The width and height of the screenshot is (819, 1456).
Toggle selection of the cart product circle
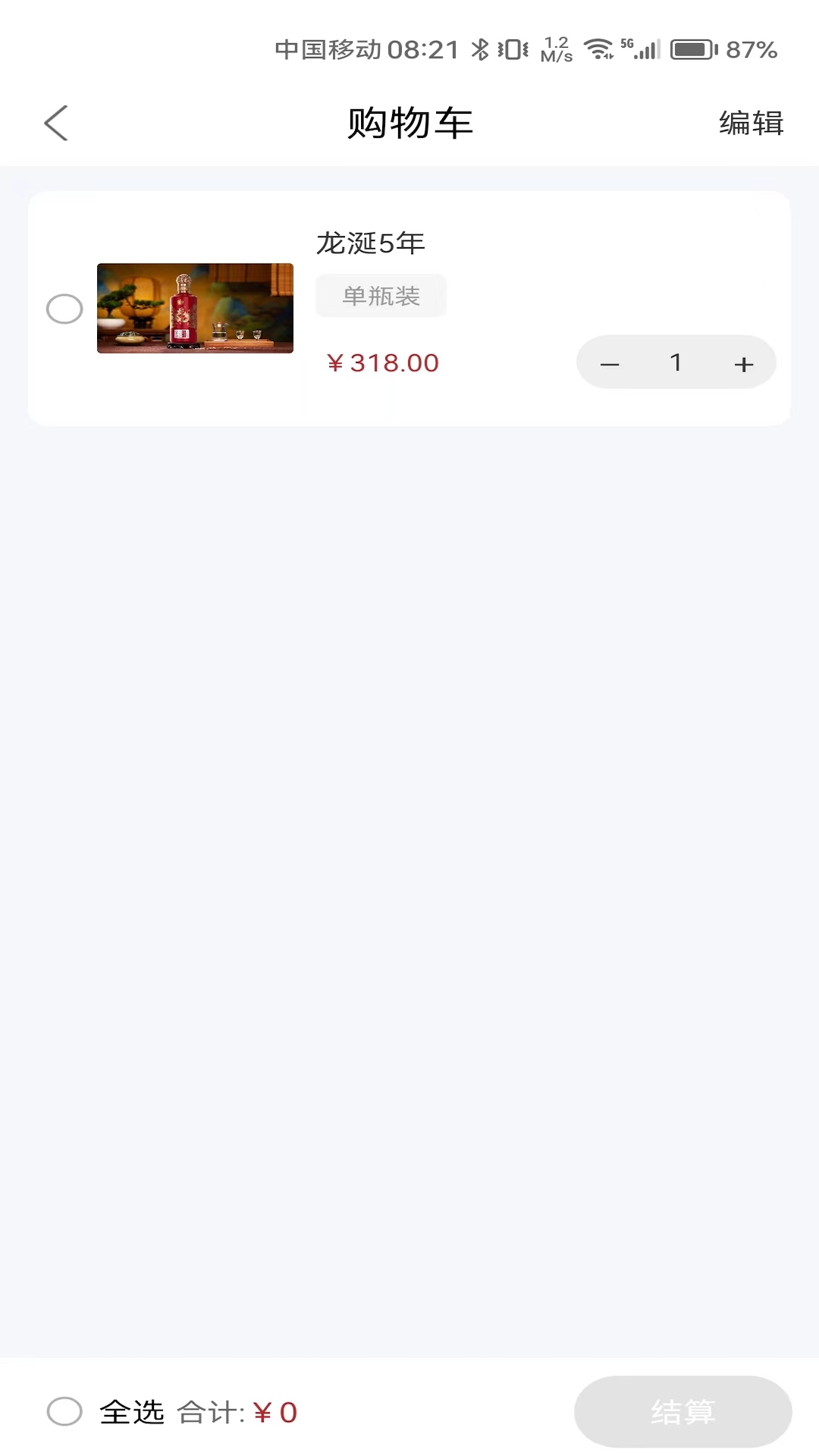coord(64,309)
